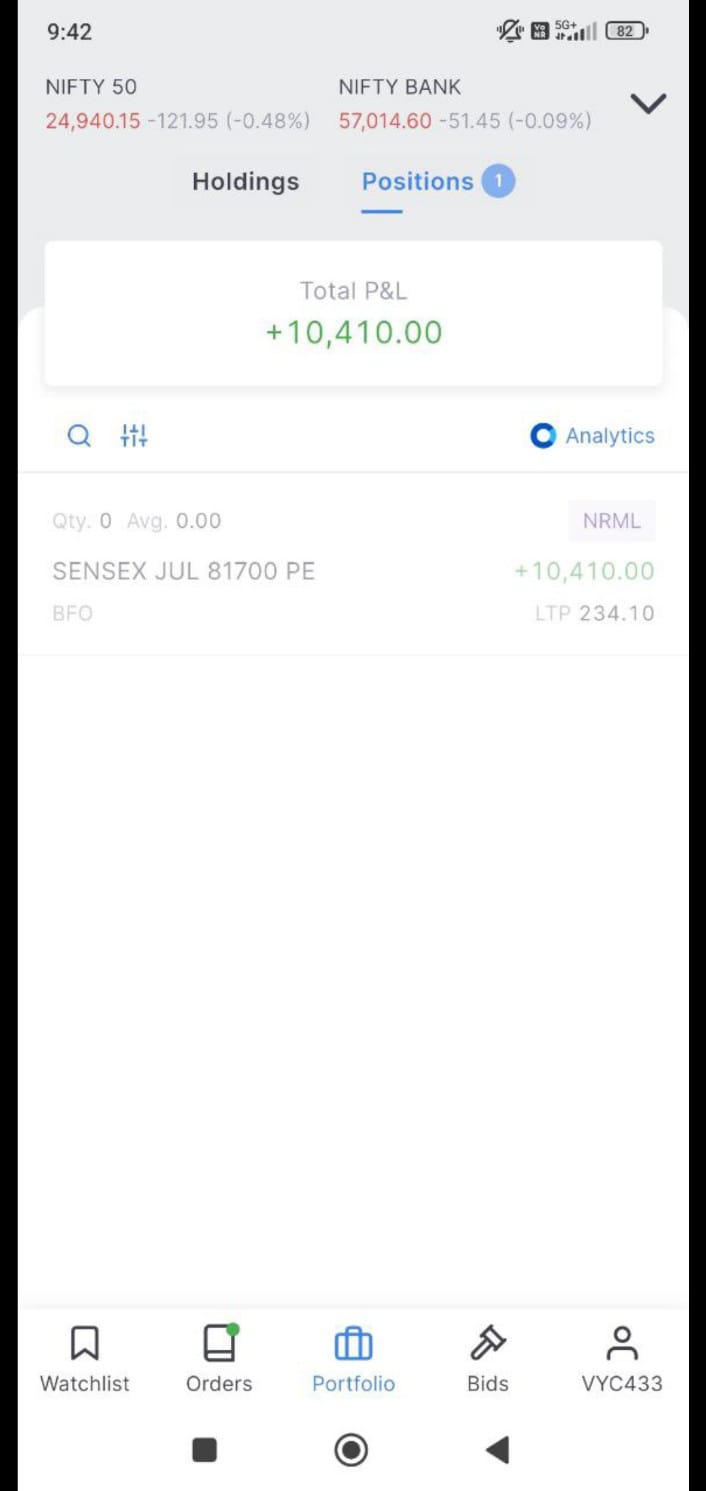The width and height of the screenshot is (706, 1491).
Task: Tap the Portfolio tab
Action: 353,1358
